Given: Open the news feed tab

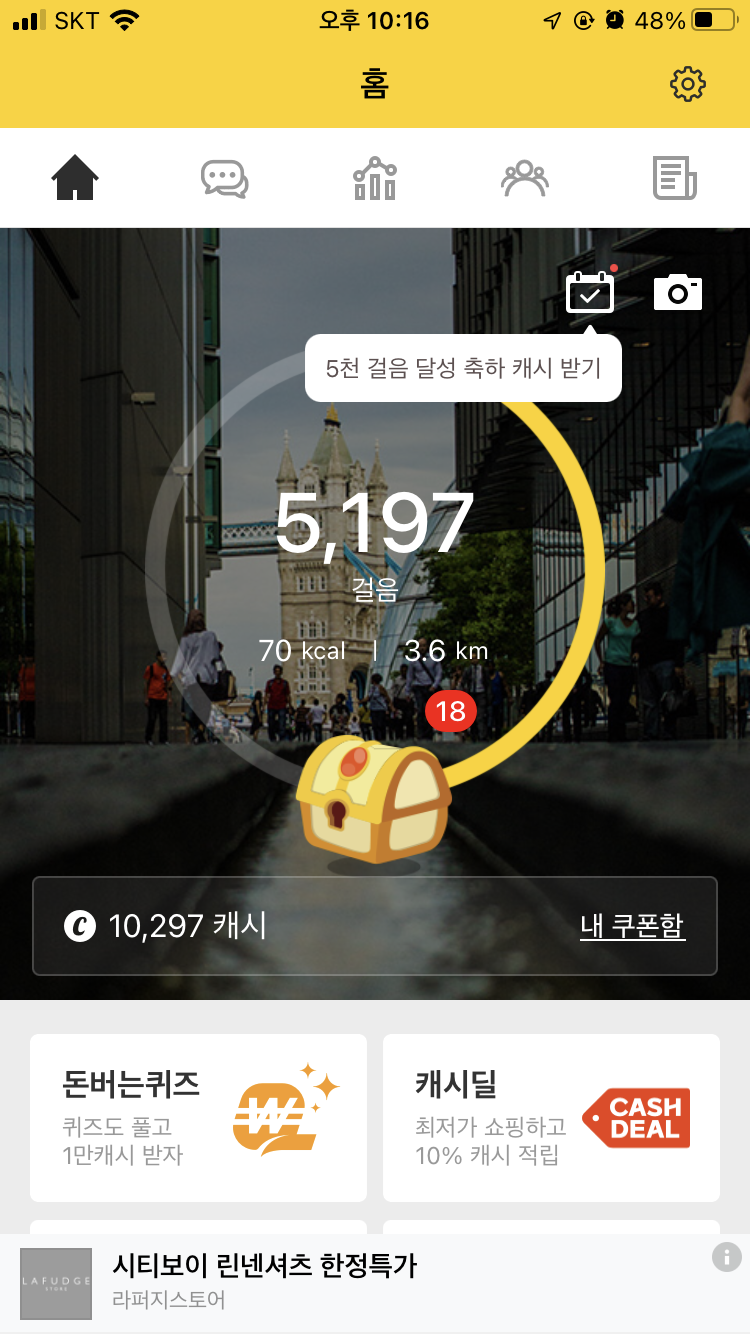Looking at the screenshot, I should point(674,179).
